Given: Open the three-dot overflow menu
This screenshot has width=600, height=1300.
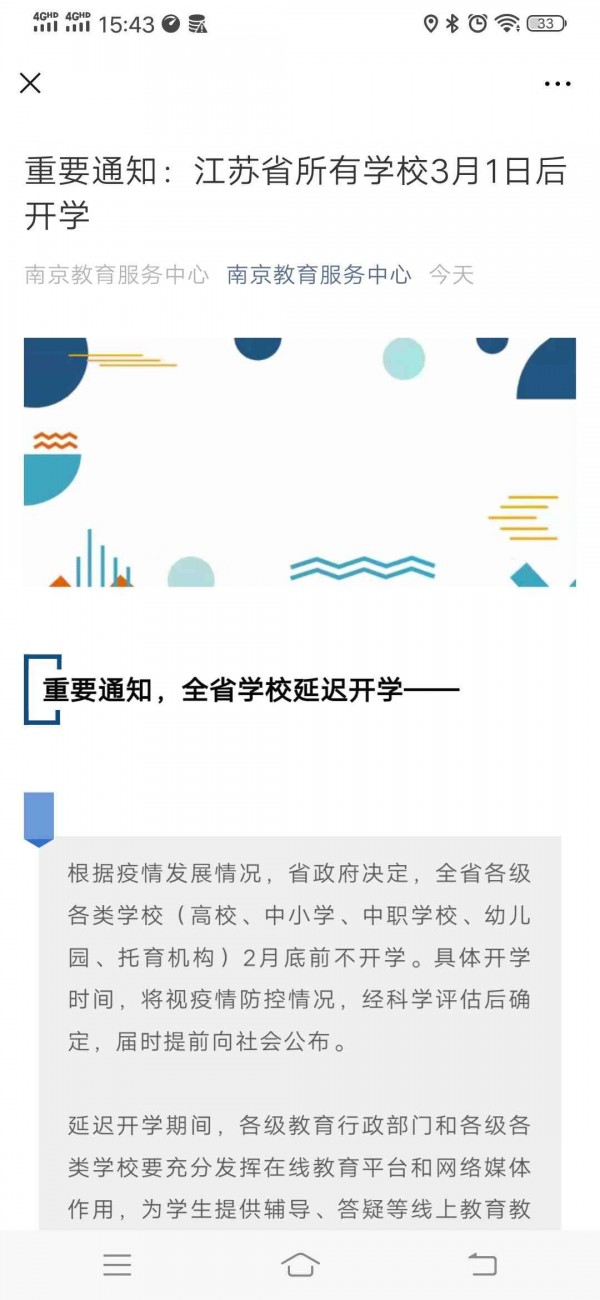Looking at the screenshot, I should click(x=557, y=84).
